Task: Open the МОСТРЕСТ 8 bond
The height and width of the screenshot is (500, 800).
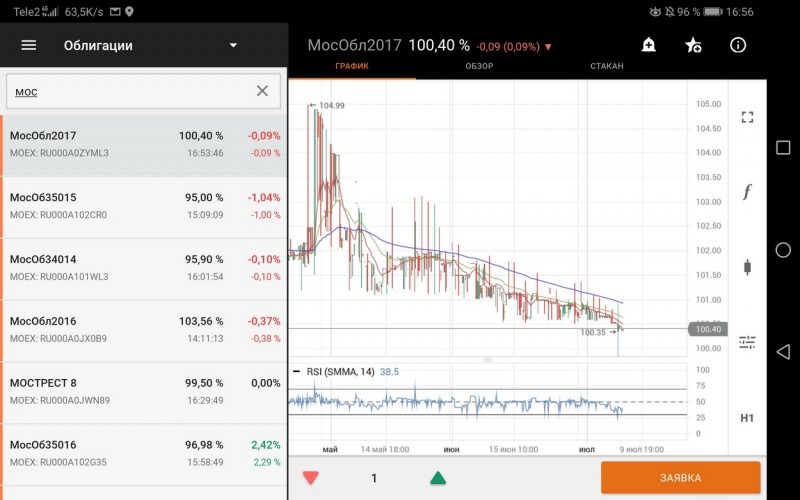Action: (x=145, y=391)
